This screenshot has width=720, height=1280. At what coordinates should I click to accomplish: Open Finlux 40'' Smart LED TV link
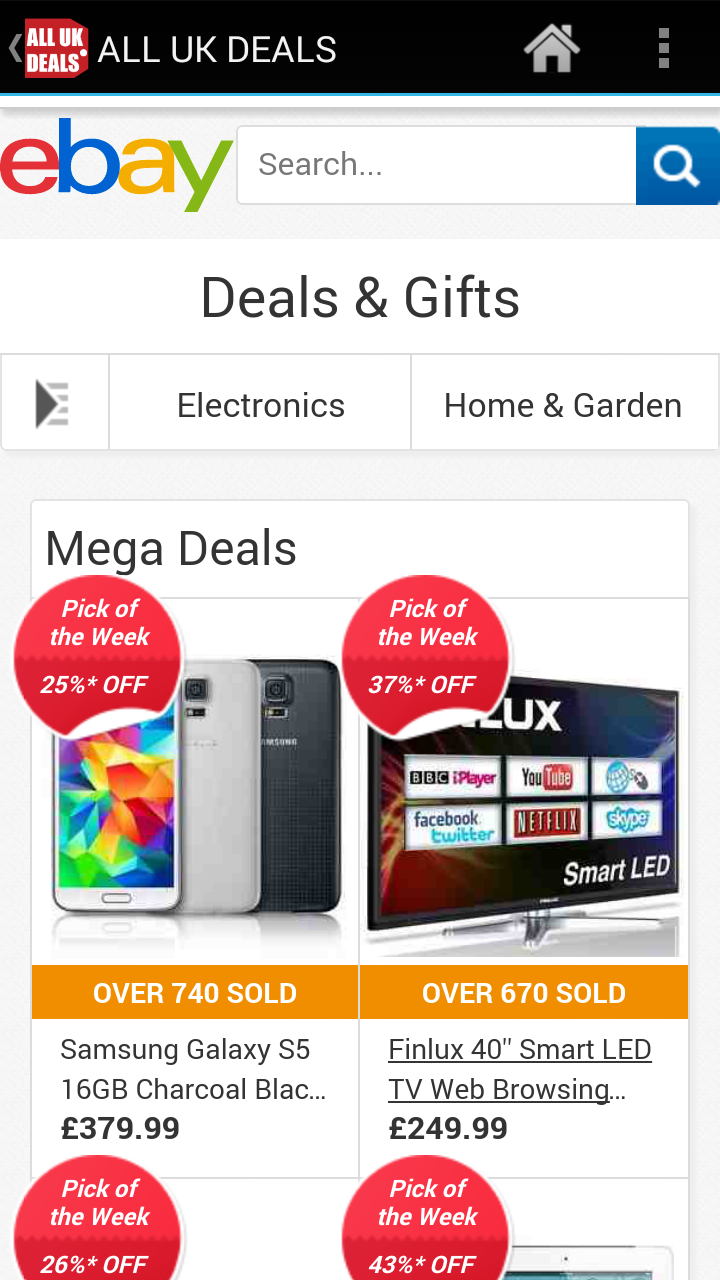pyautogui.click(x=519, y=1068)
